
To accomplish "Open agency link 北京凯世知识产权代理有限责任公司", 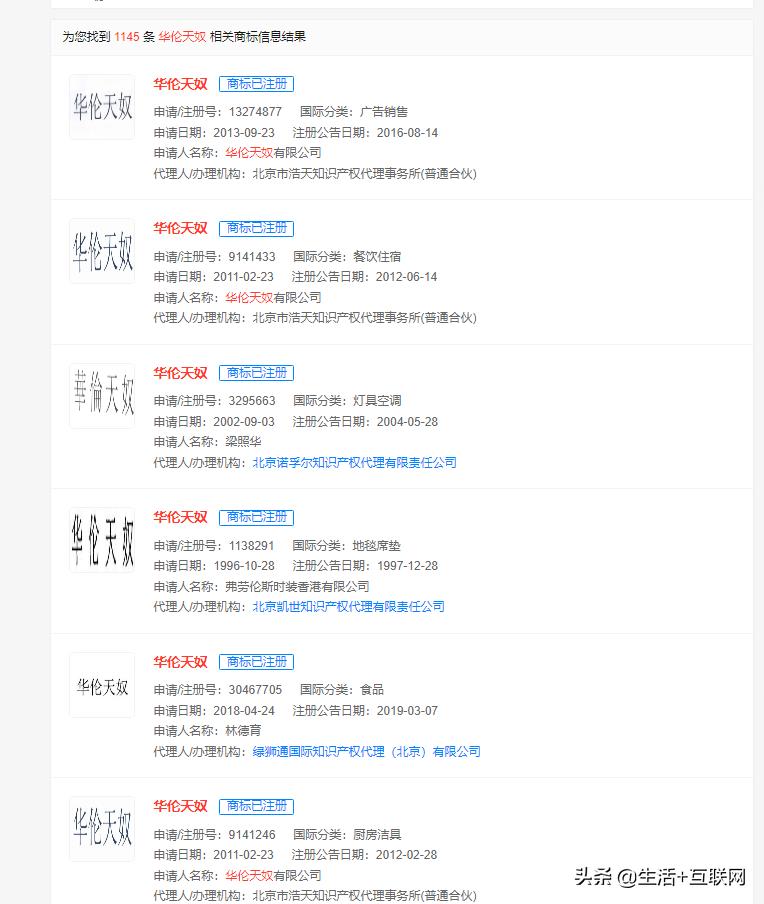I will pos(348,607).
